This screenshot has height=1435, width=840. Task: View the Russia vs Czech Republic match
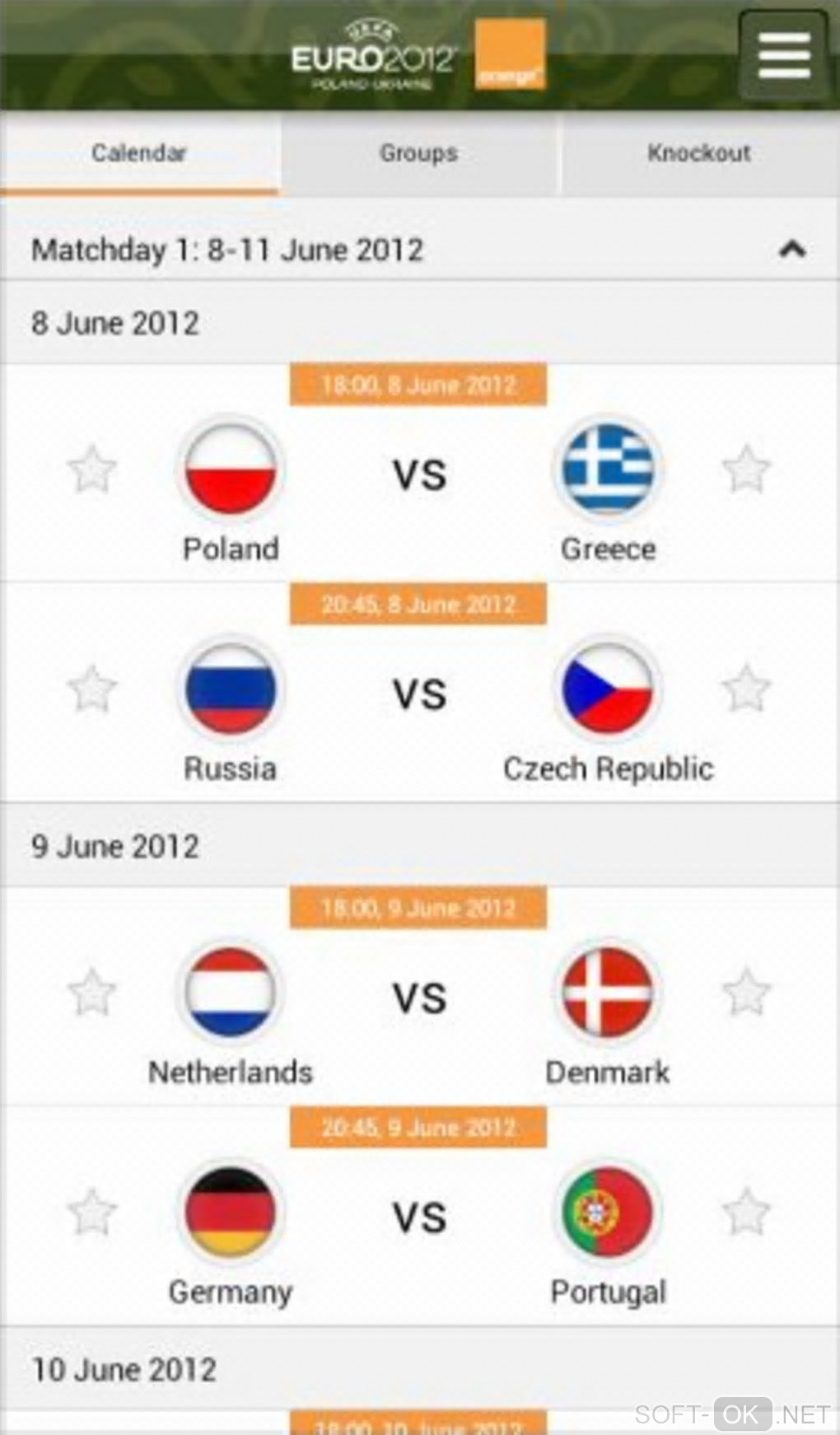pyautogui.click(x=419, y=694)
